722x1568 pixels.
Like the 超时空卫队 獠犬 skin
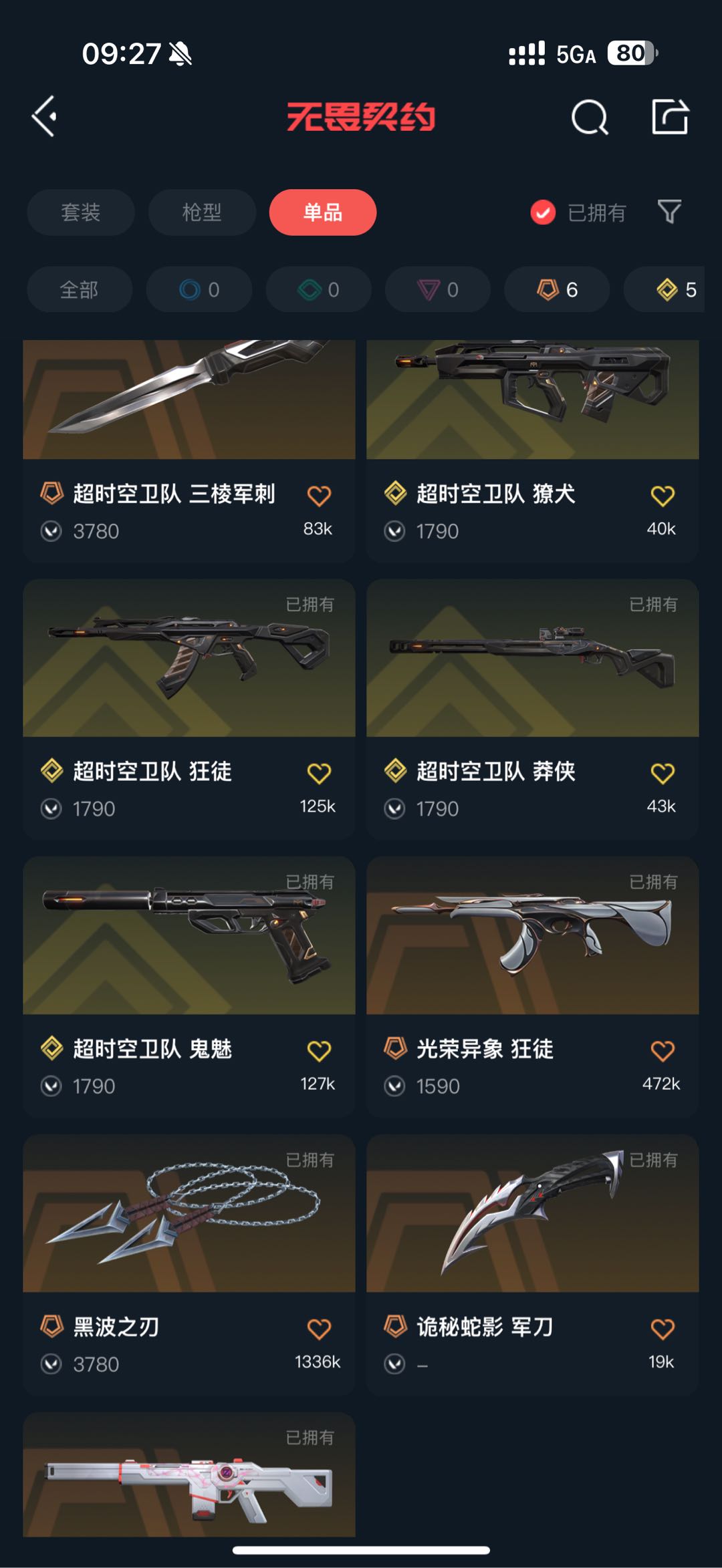point(663,496)
